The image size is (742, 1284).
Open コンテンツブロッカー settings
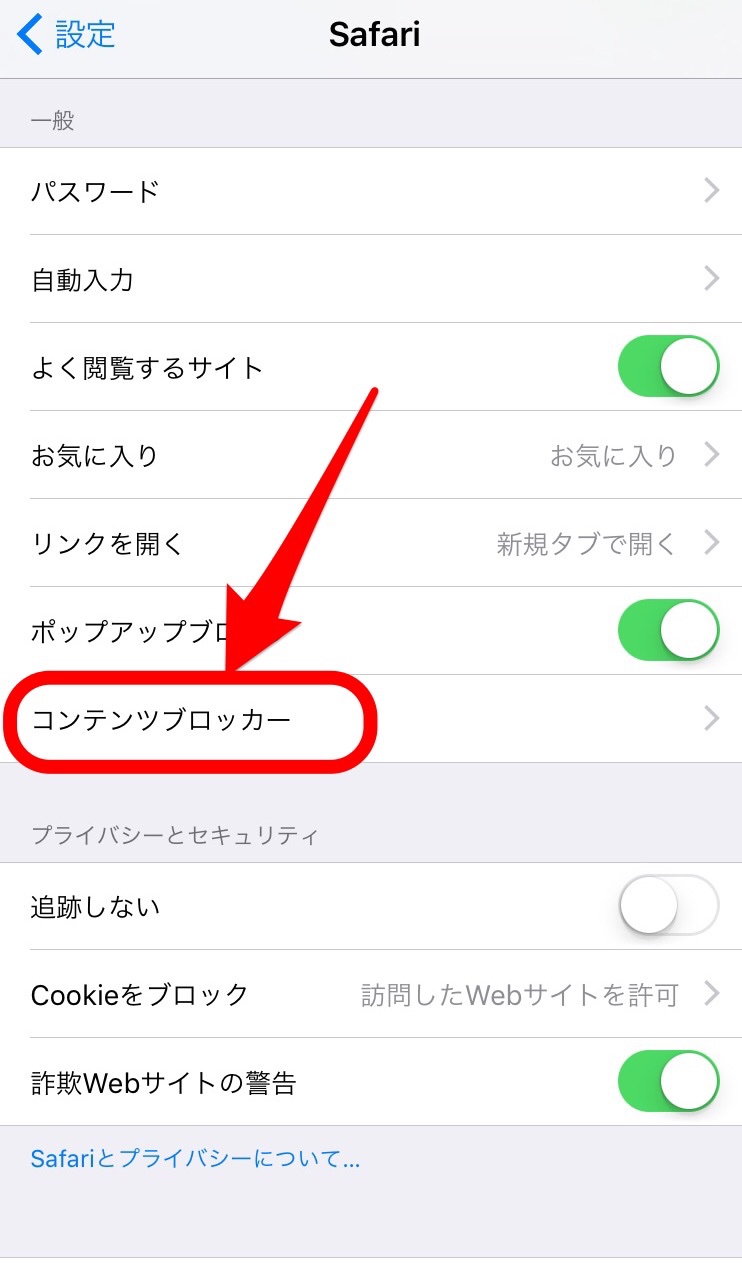tap(370, 719)
